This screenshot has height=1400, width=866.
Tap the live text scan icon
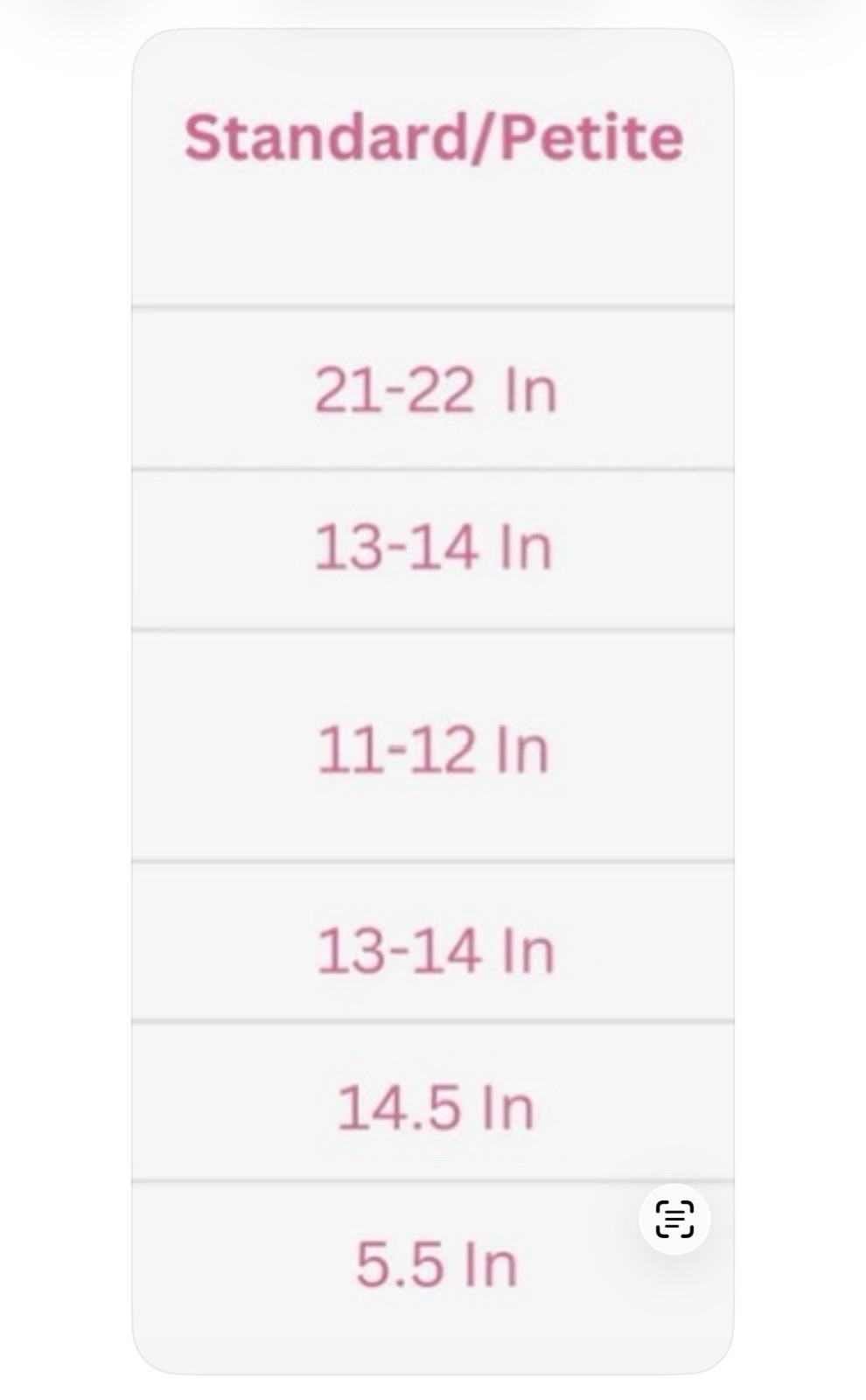click(x=674, y=1219)
